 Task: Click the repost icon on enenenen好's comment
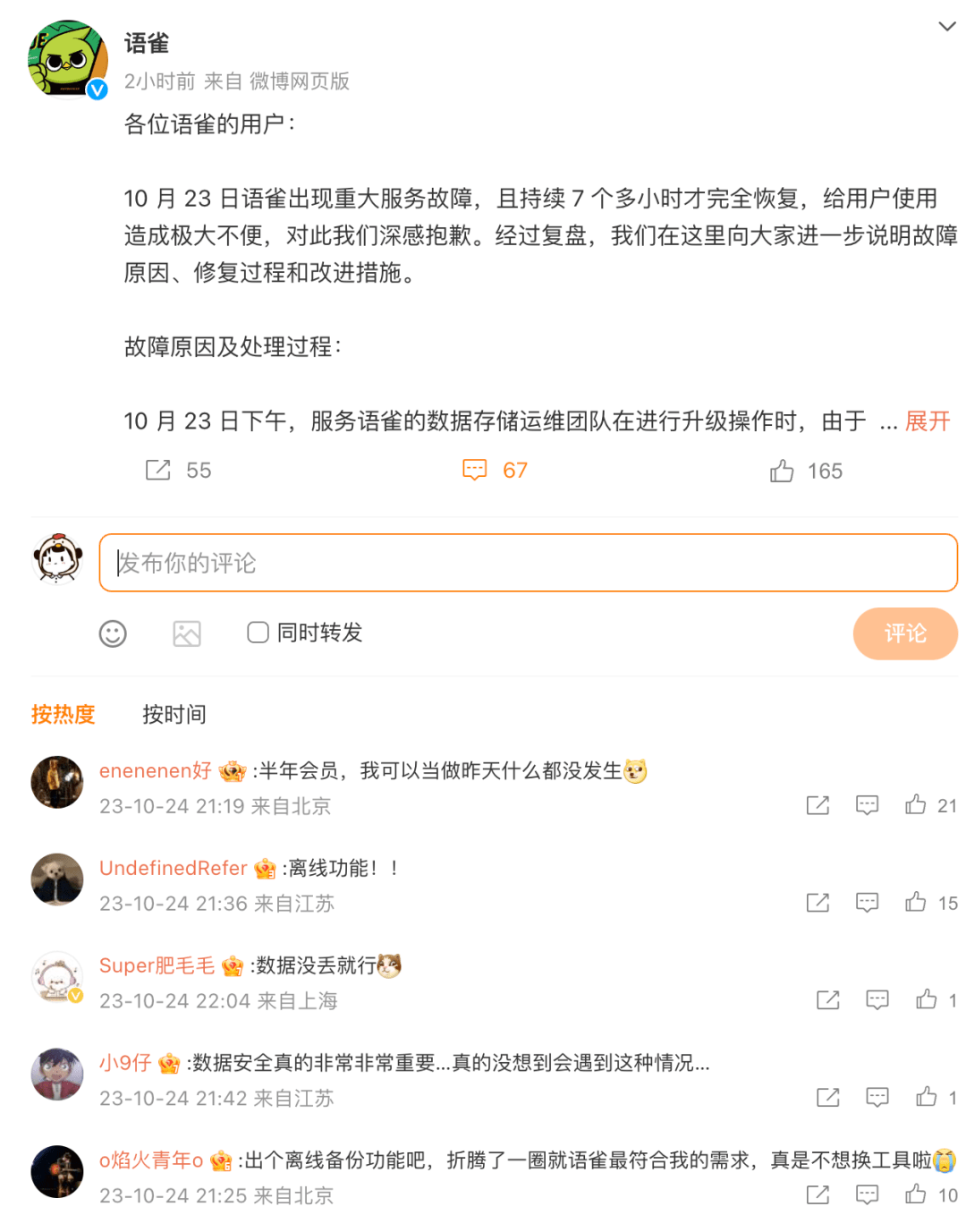click(x=818, y=805)
